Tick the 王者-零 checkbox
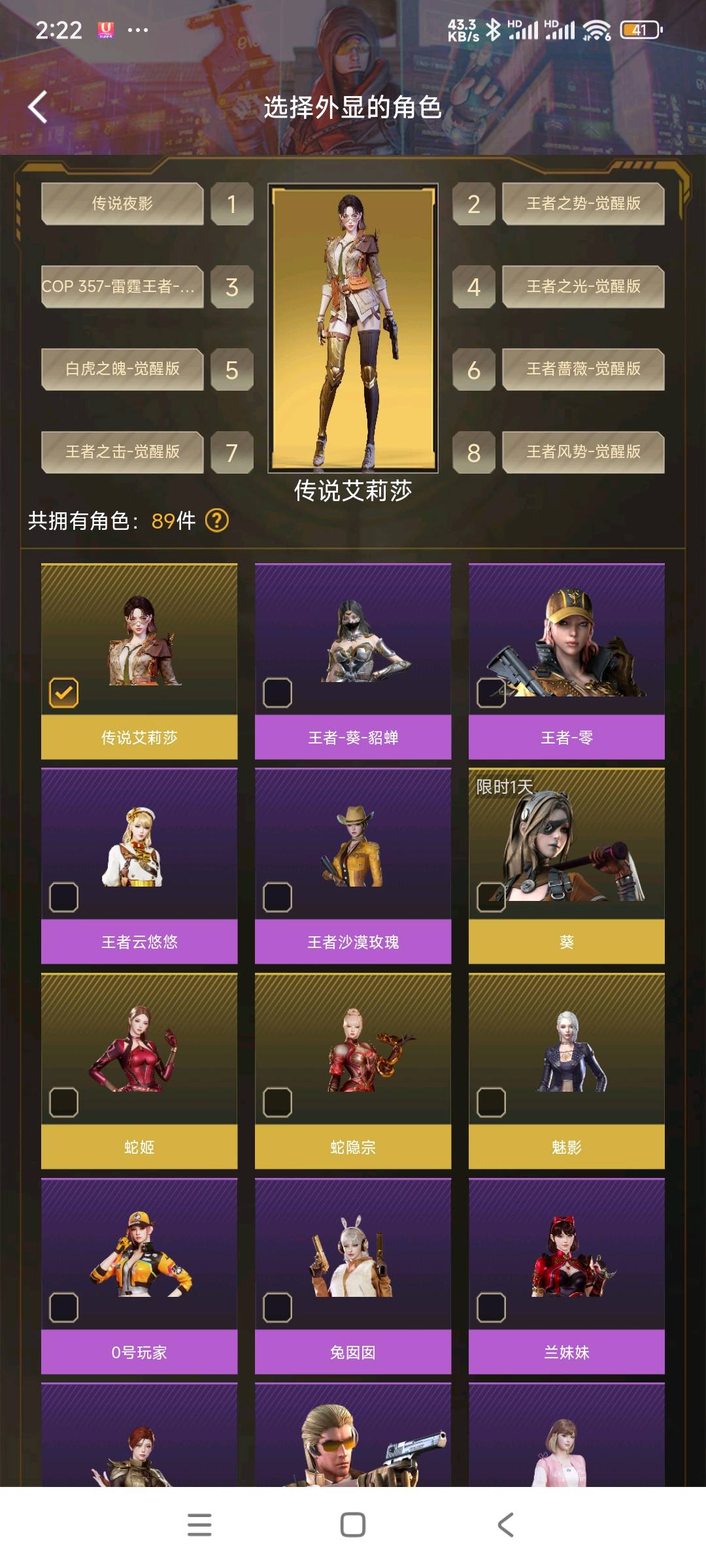The width and height of the screenshot is (706, 1568). point(491,693)
